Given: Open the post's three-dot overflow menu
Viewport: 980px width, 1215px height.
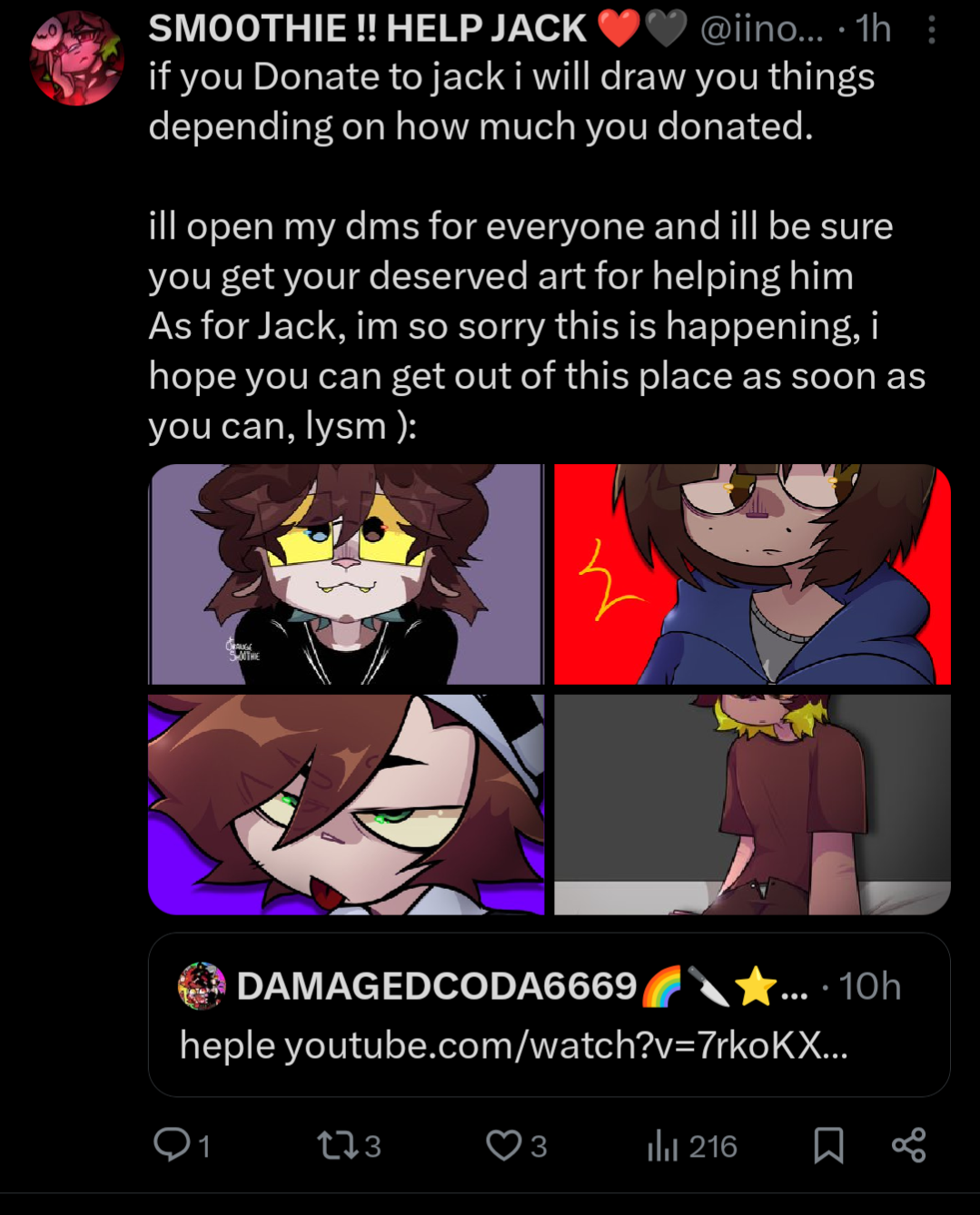Looking at the screenshot, I should pyautogui.click(x=931, y=31).
